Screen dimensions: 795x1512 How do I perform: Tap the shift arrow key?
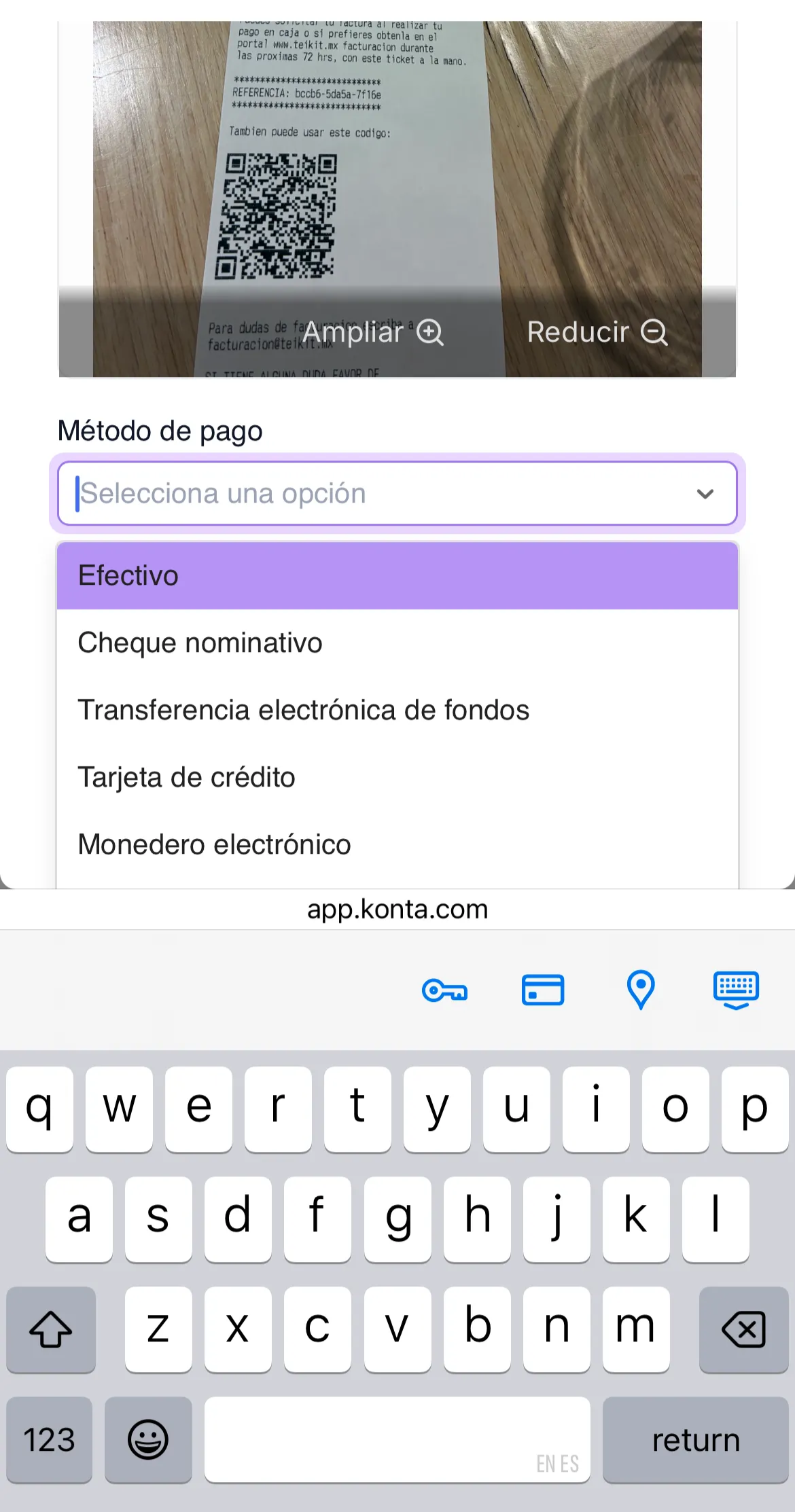tap(50, 1329)
